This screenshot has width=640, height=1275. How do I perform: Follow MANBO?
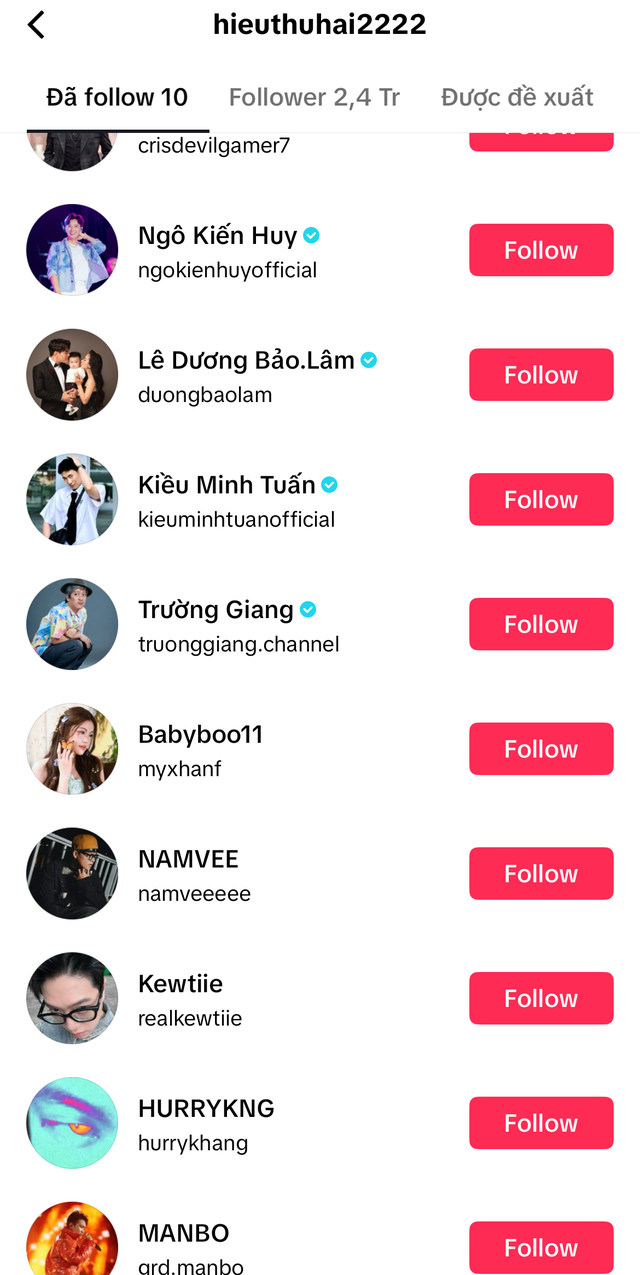[x=541, y=1247]
